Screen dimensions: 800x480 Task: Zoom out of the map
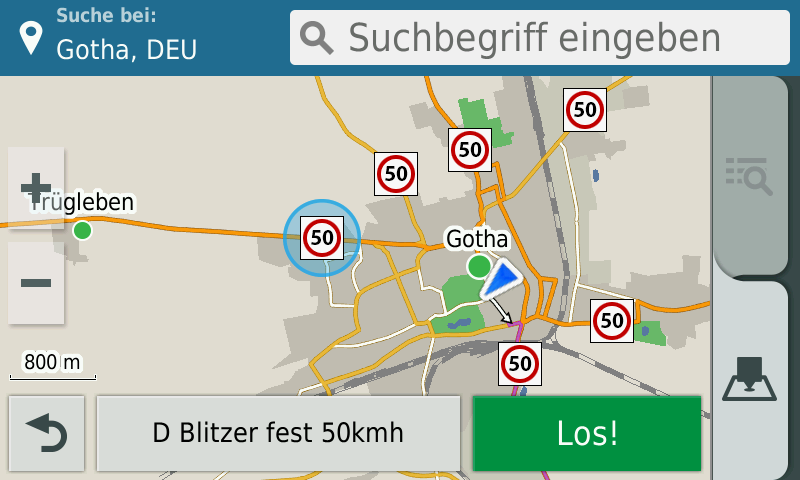coord(36,283)
